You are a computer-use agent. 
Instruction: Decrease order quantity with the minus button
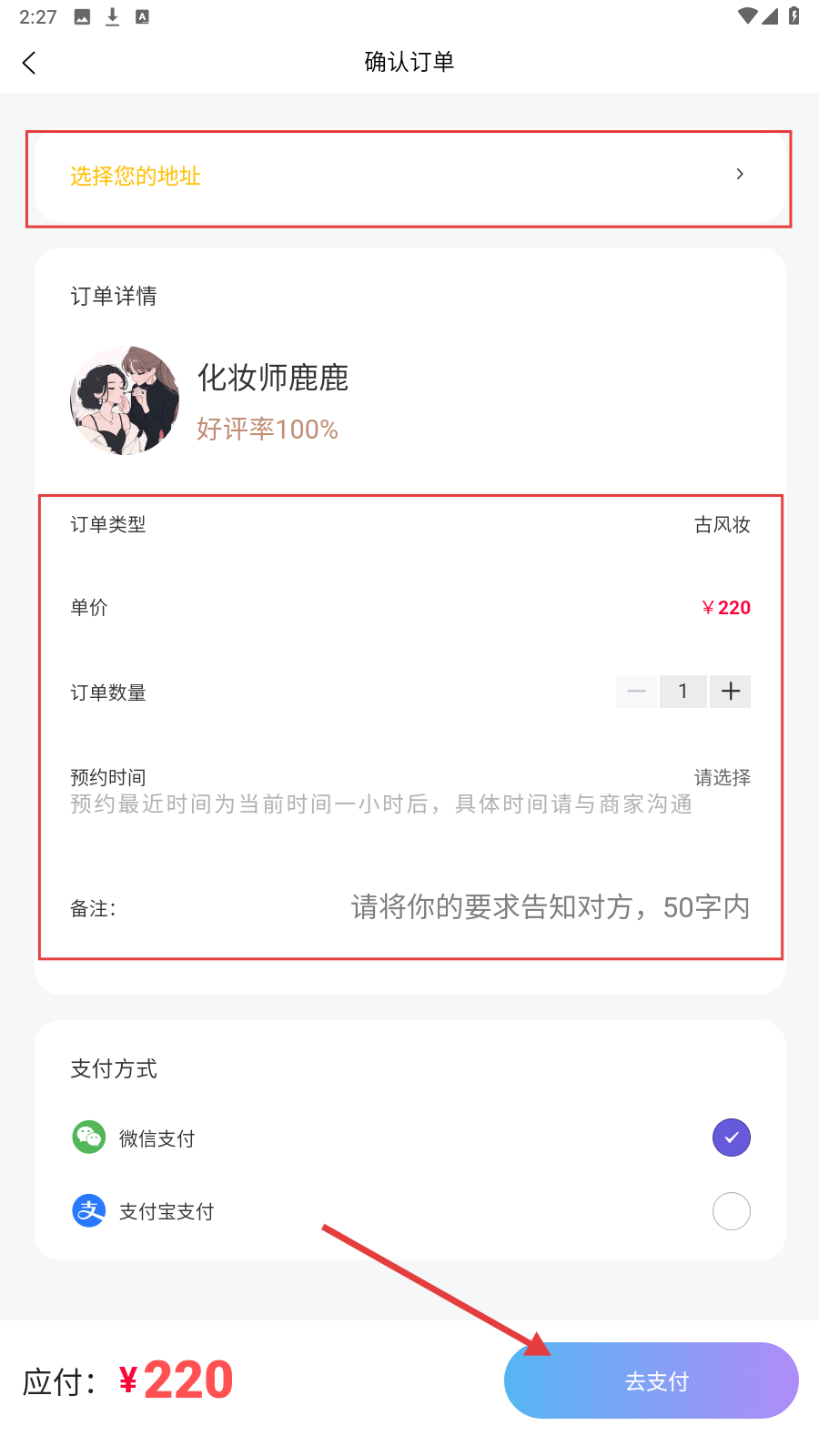[637, 692]
